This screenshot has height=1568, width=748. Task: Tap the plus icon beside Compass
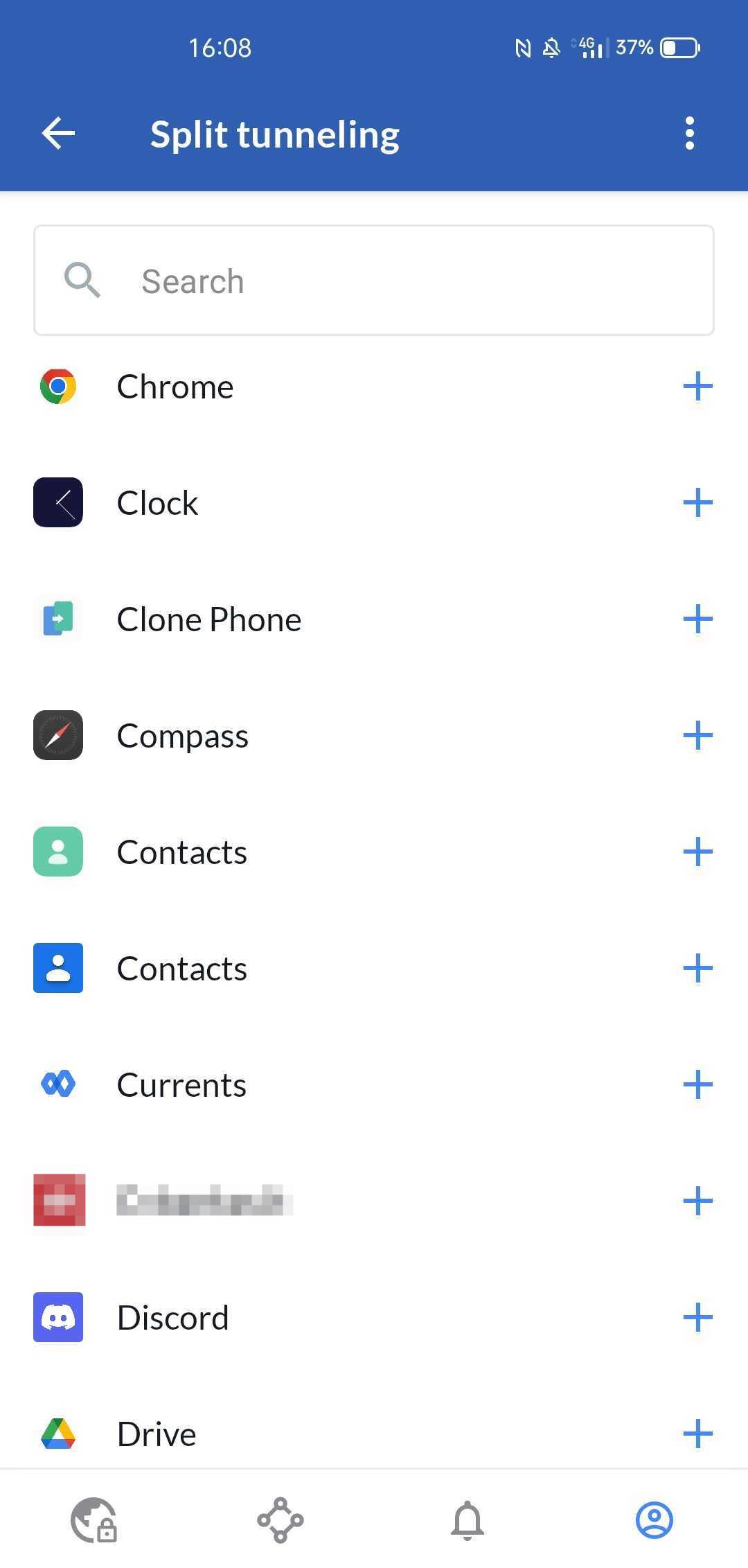coord(697,736)
